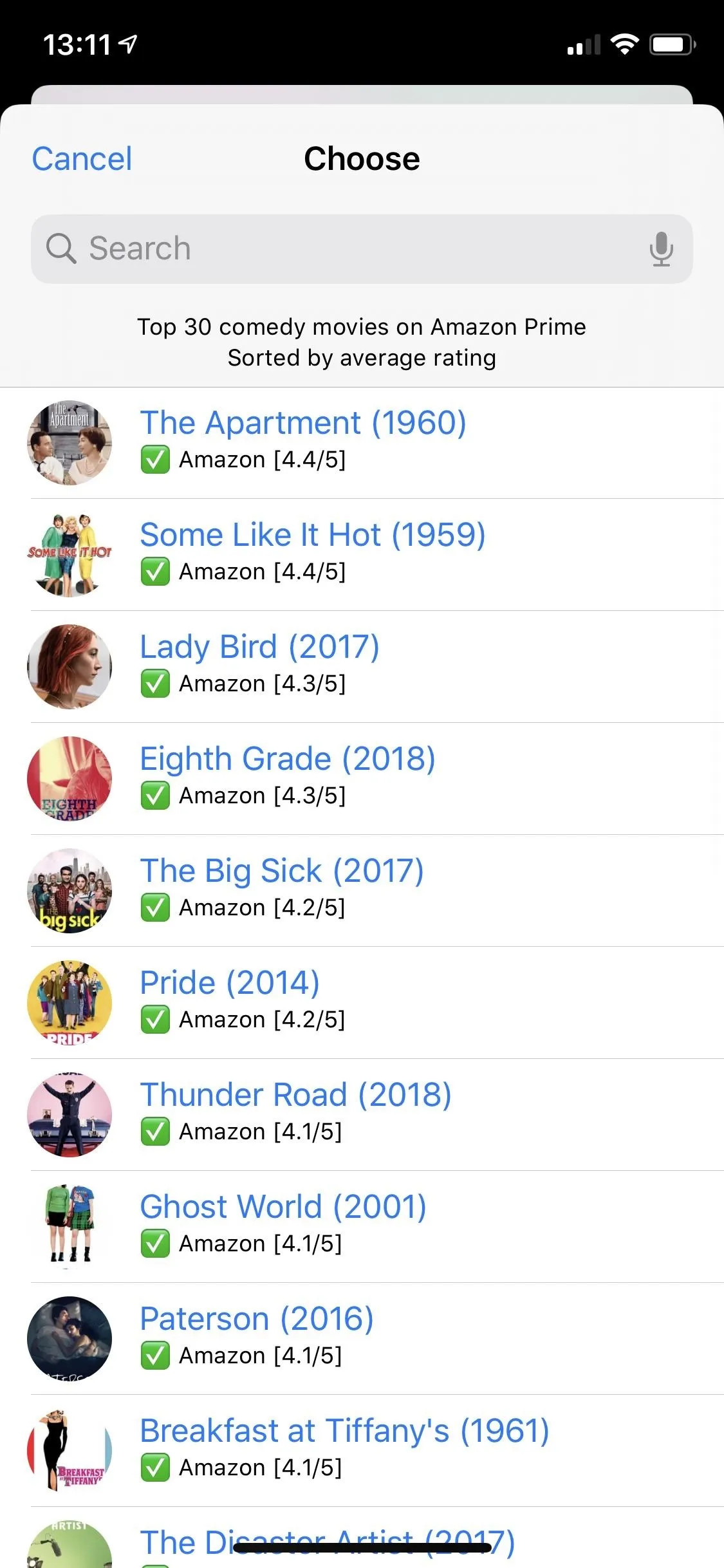Choose Thunder Road (2018)
This screenshot has width=724, height=1568.
pos(362,1115)
